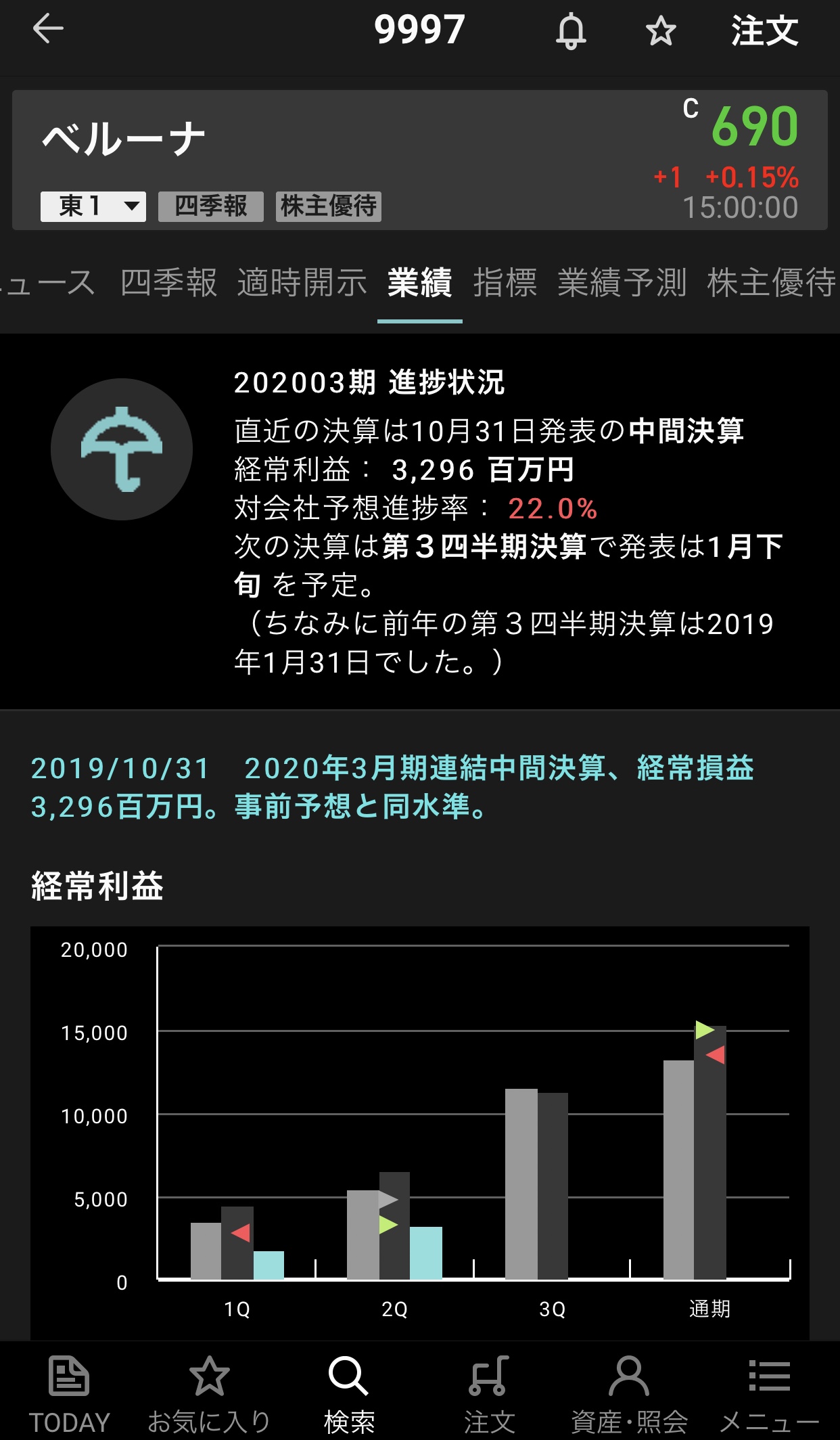This screenshot has width=840, height=1440.
Task: Open the 業績予測 tab
Action: (x=622, y=283)
